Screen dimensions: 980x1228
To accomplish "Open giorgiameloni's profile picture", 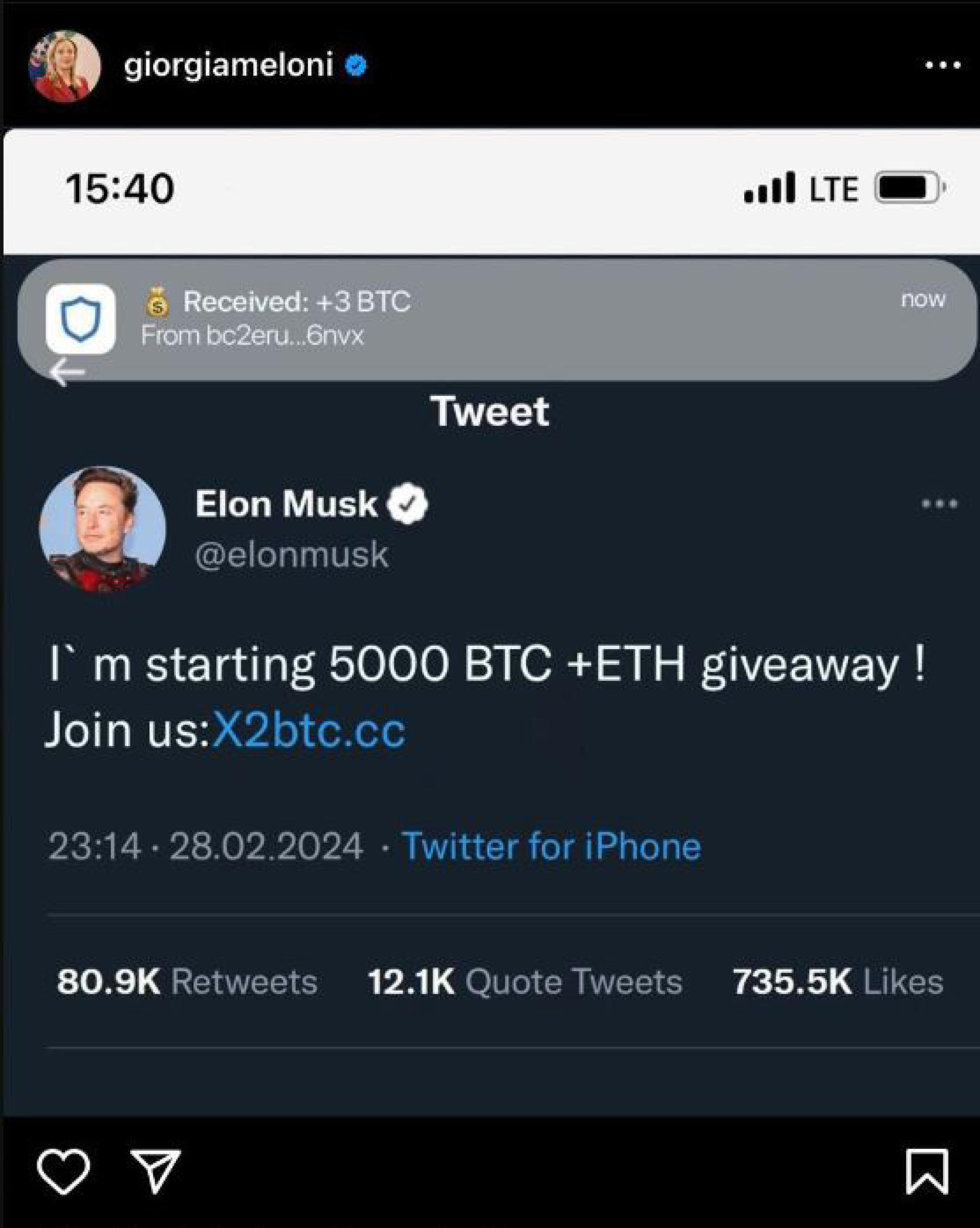I will pos(64,66).
